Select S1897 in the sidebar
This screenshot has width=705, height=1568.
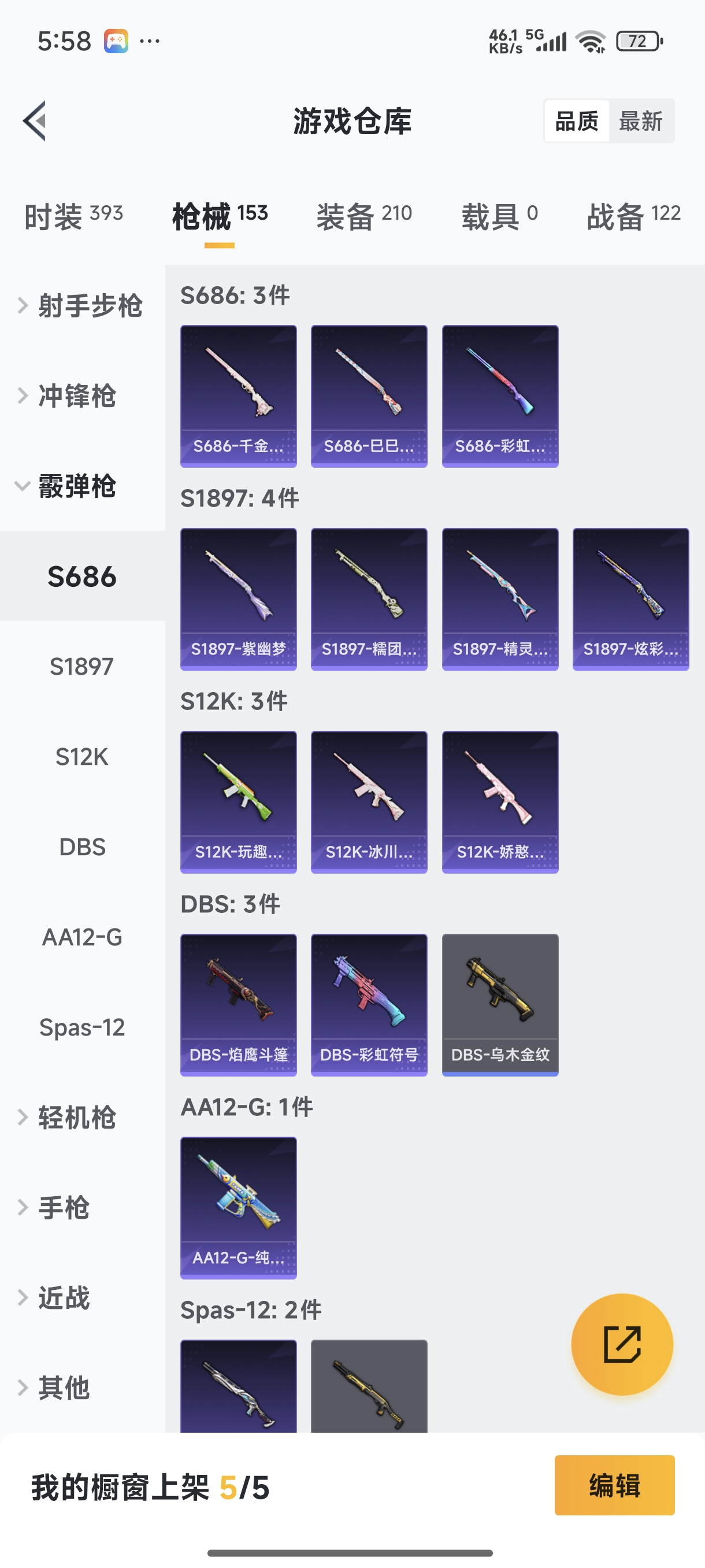[x=81, y=667]
